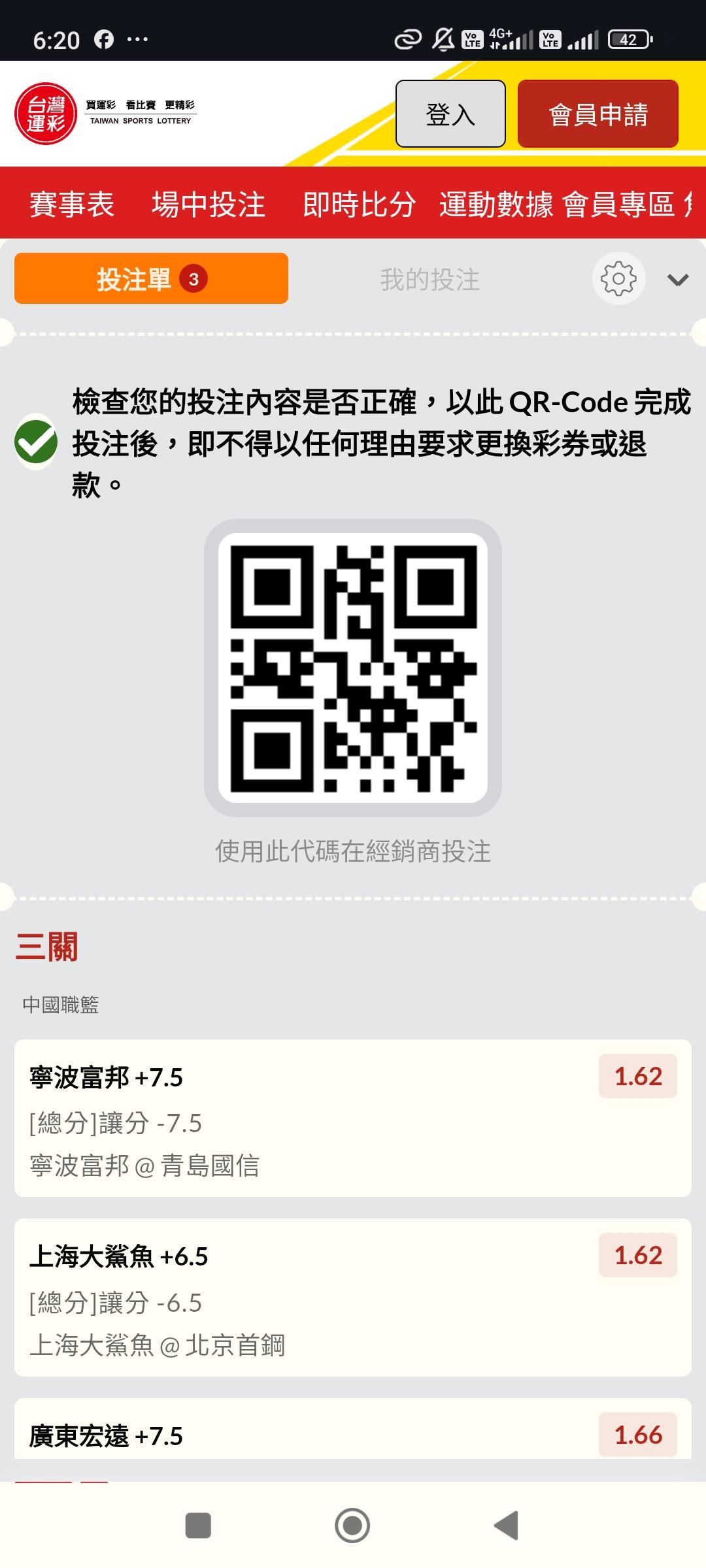
Task: Go to 會員專區 member area
Action: pyautogui.click(x=618, y=204)
